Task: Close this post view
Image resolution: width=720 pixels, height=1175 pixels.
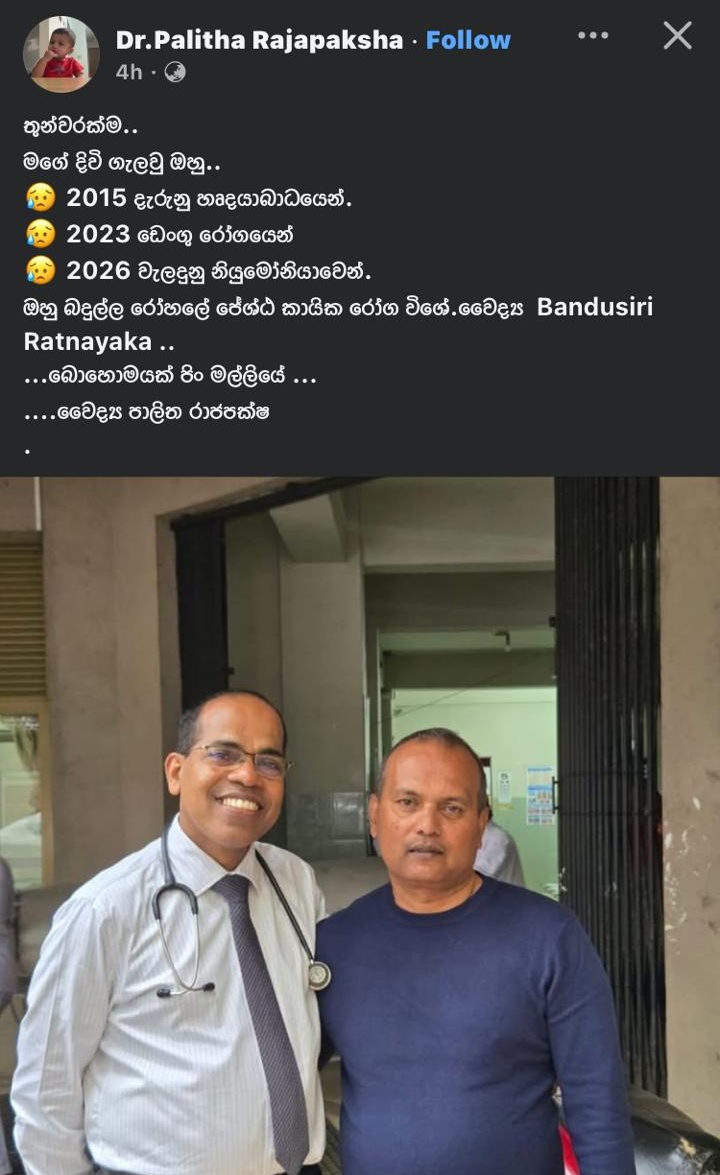Action: point(677,36)
